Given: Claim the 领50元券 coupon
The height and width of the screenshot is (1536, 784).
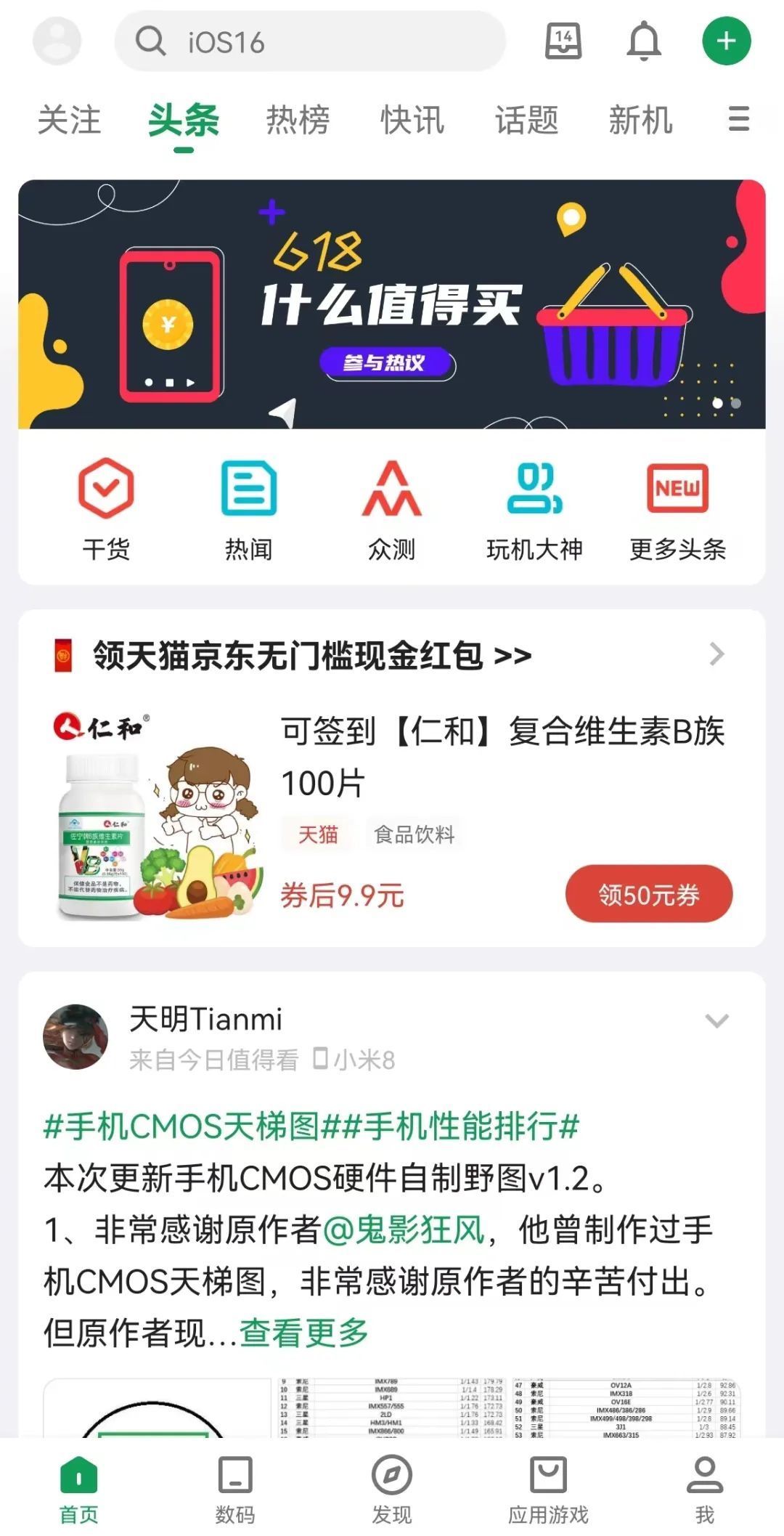Looking at the screenshot, I should tap(648, 894).
